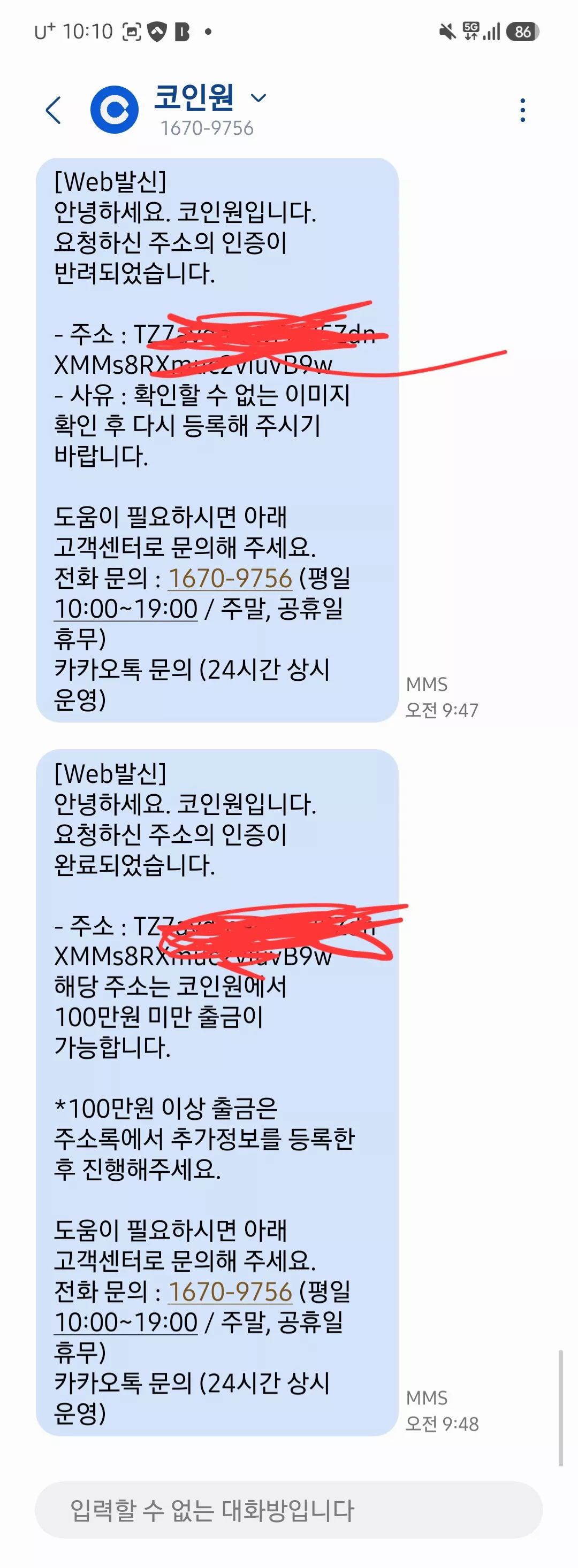
Task: Tap the 10:00~19:00 link in the 9:48 message
Action: click(126, 1322)
